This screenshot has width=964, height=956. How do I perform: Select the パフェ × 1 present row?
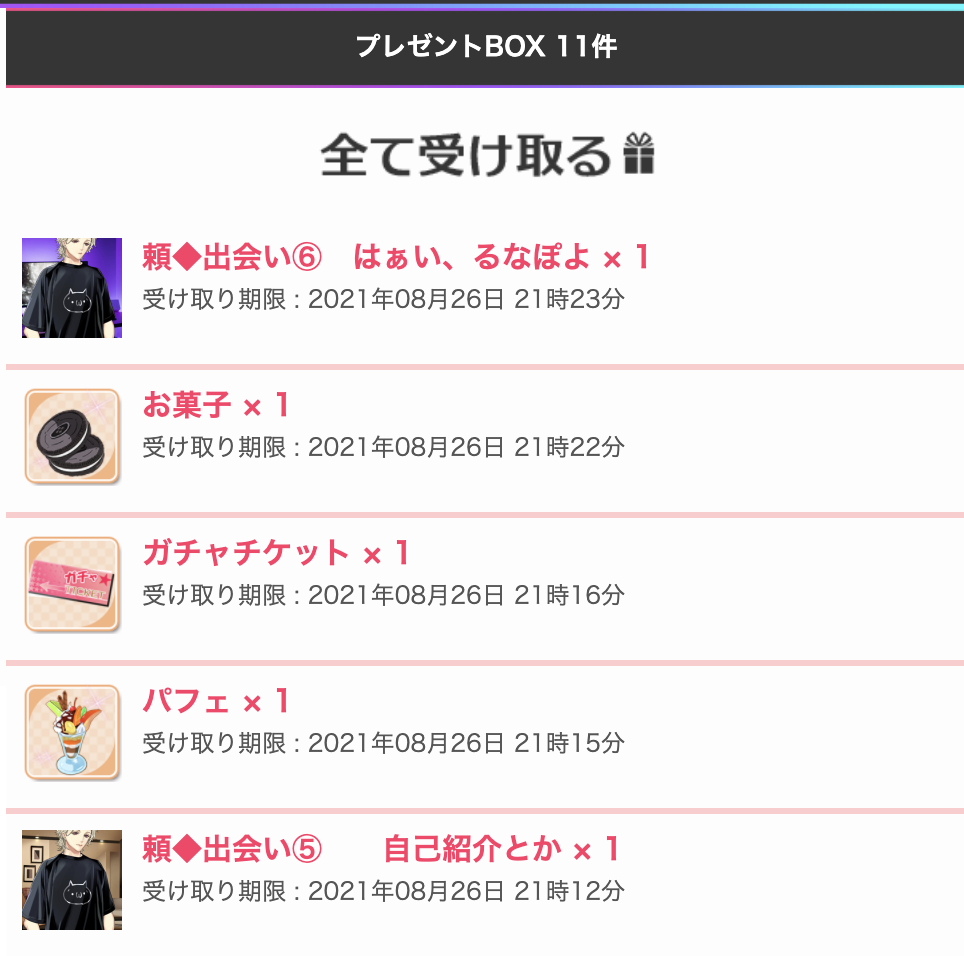click(216, 702)
